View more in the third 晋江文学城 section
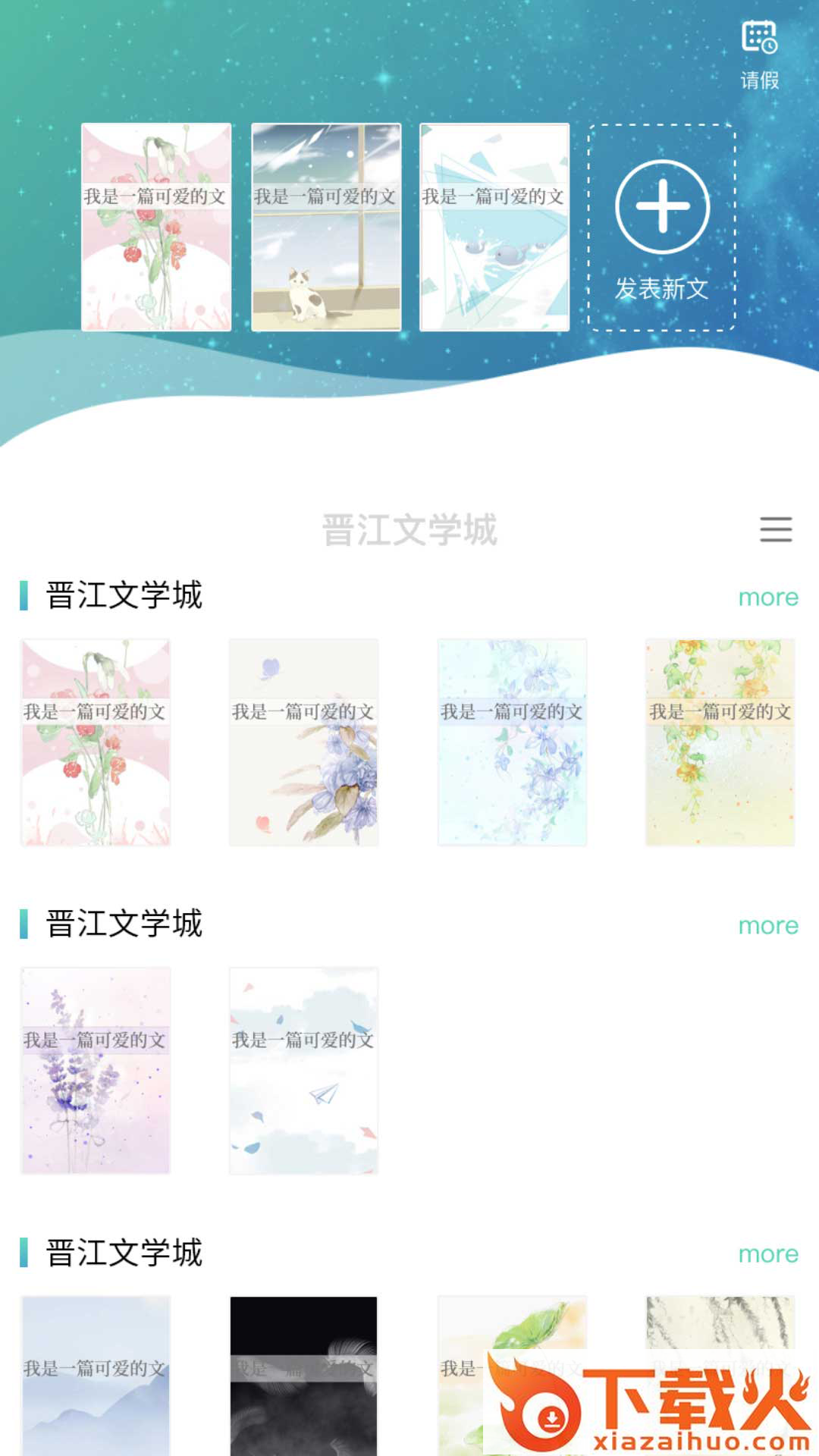The width and height of the screenshot is (819, 1456). (x=767, y=1254)
